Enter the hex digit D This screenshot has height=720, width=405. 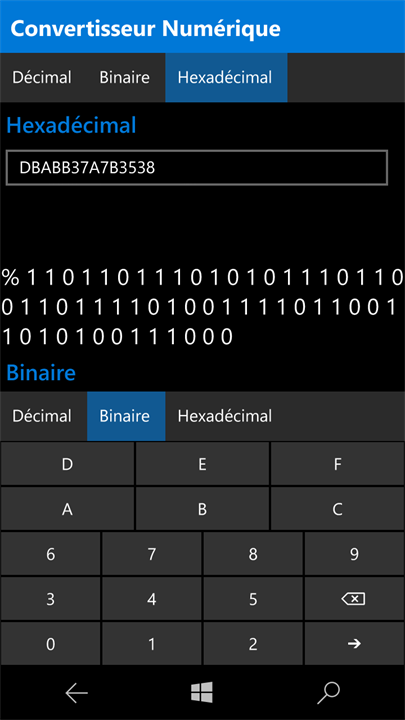coord(68,464)
